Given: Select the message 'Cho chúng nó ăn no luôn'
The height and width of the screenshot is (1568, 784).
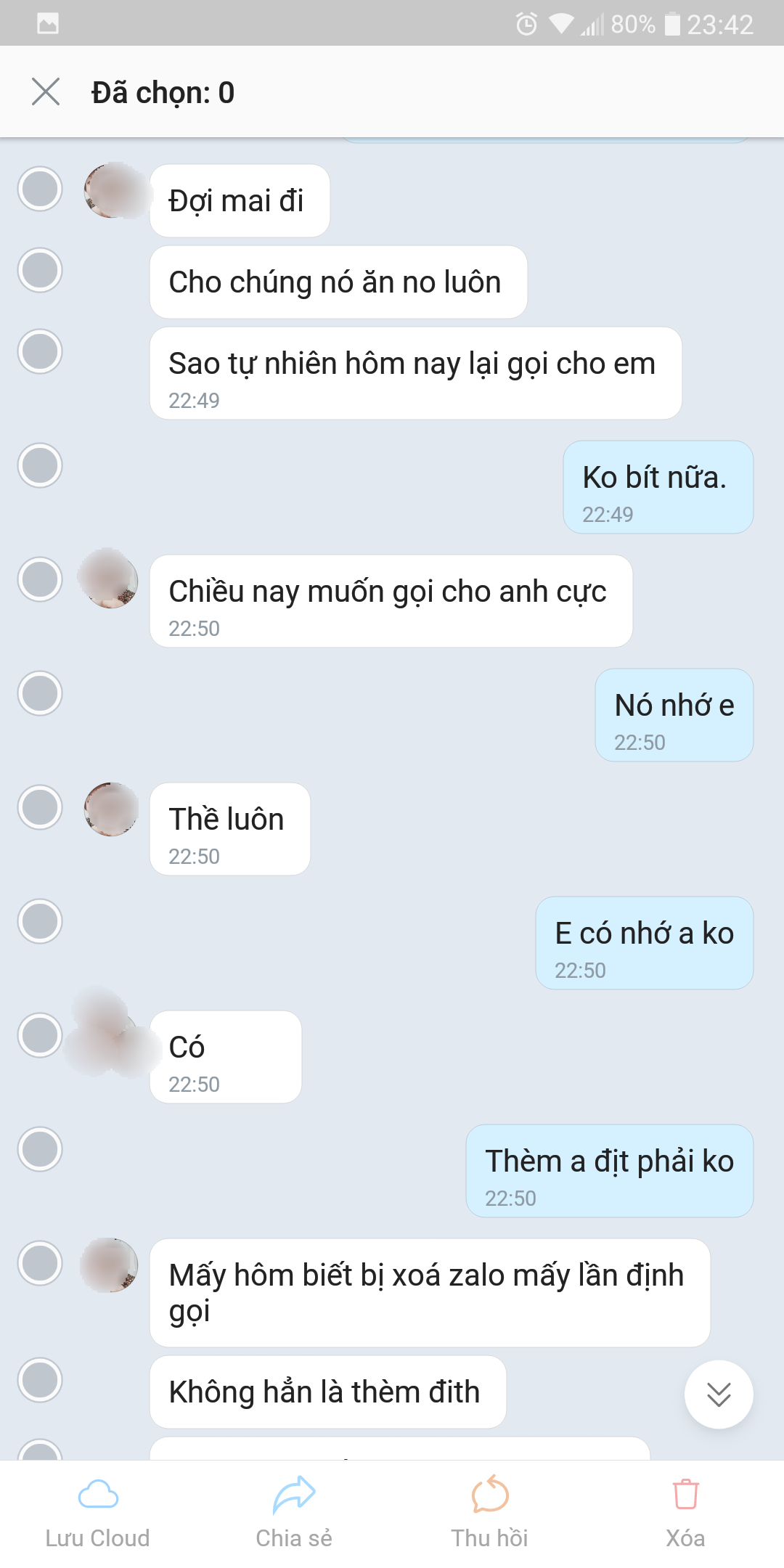Looking at the screenshot, I should (x=40, y=270).
